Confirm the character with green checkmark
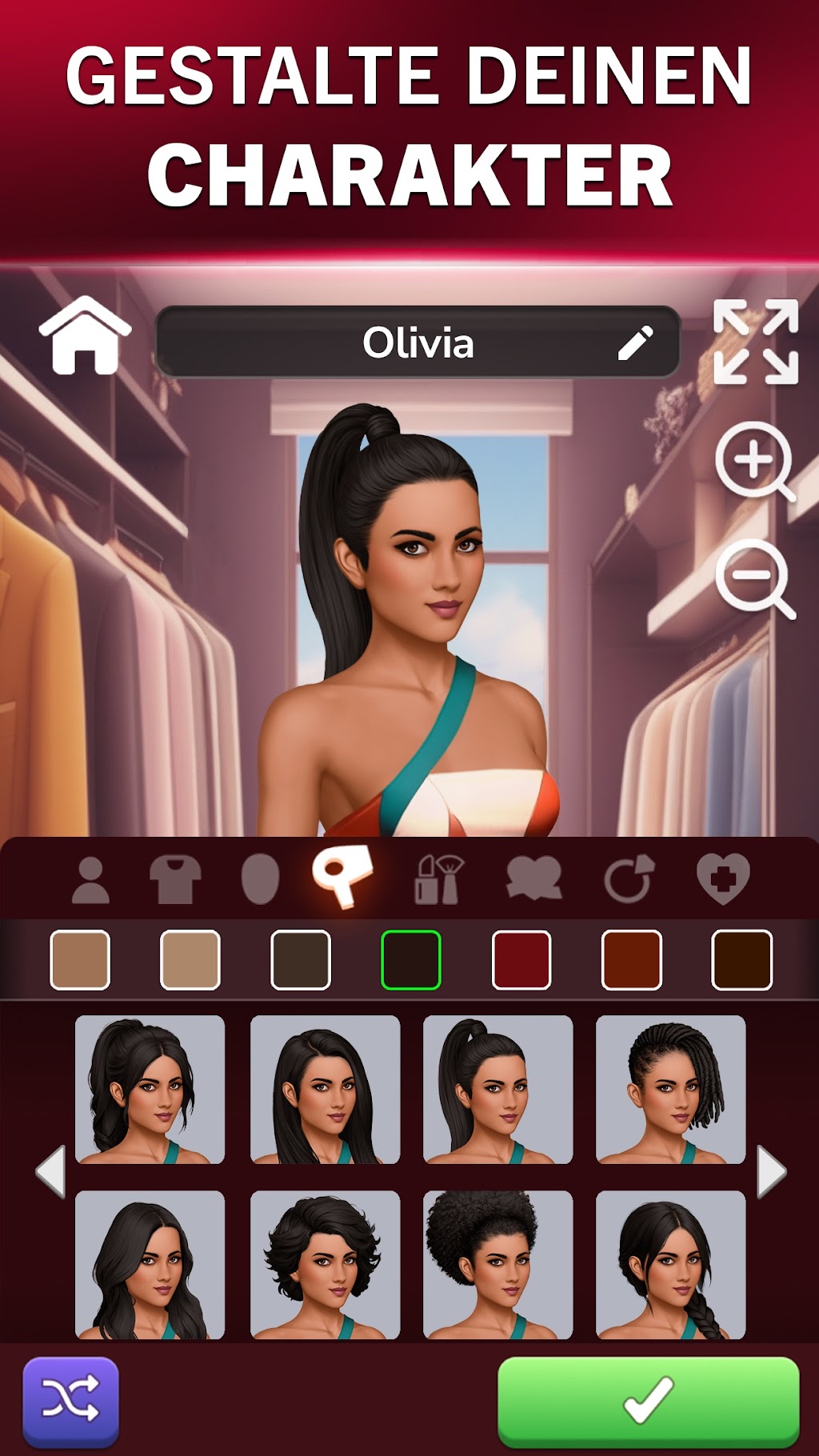 (x=649, y=1402)
